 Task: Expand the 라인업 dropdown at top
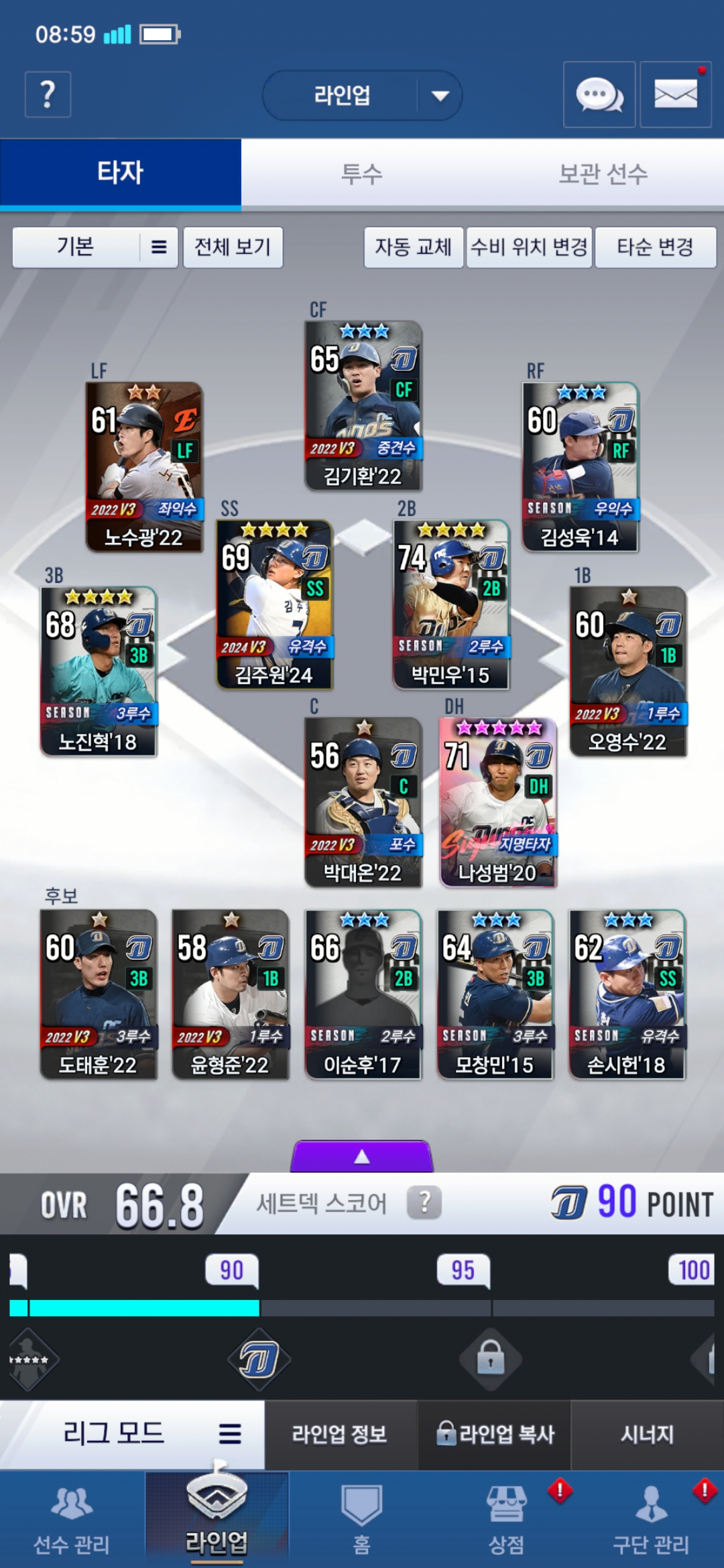point(362,95)
